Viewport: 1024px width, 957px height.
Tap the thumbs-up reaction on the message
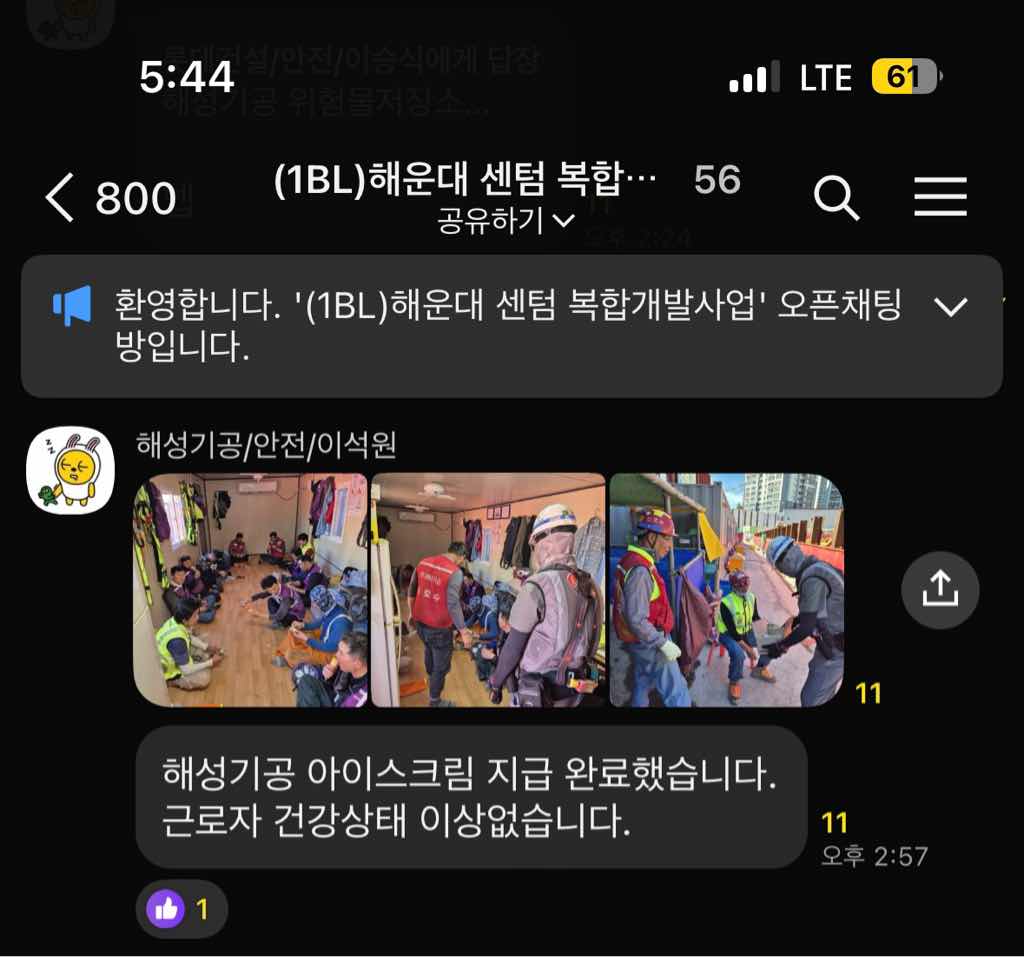[181, 909]
